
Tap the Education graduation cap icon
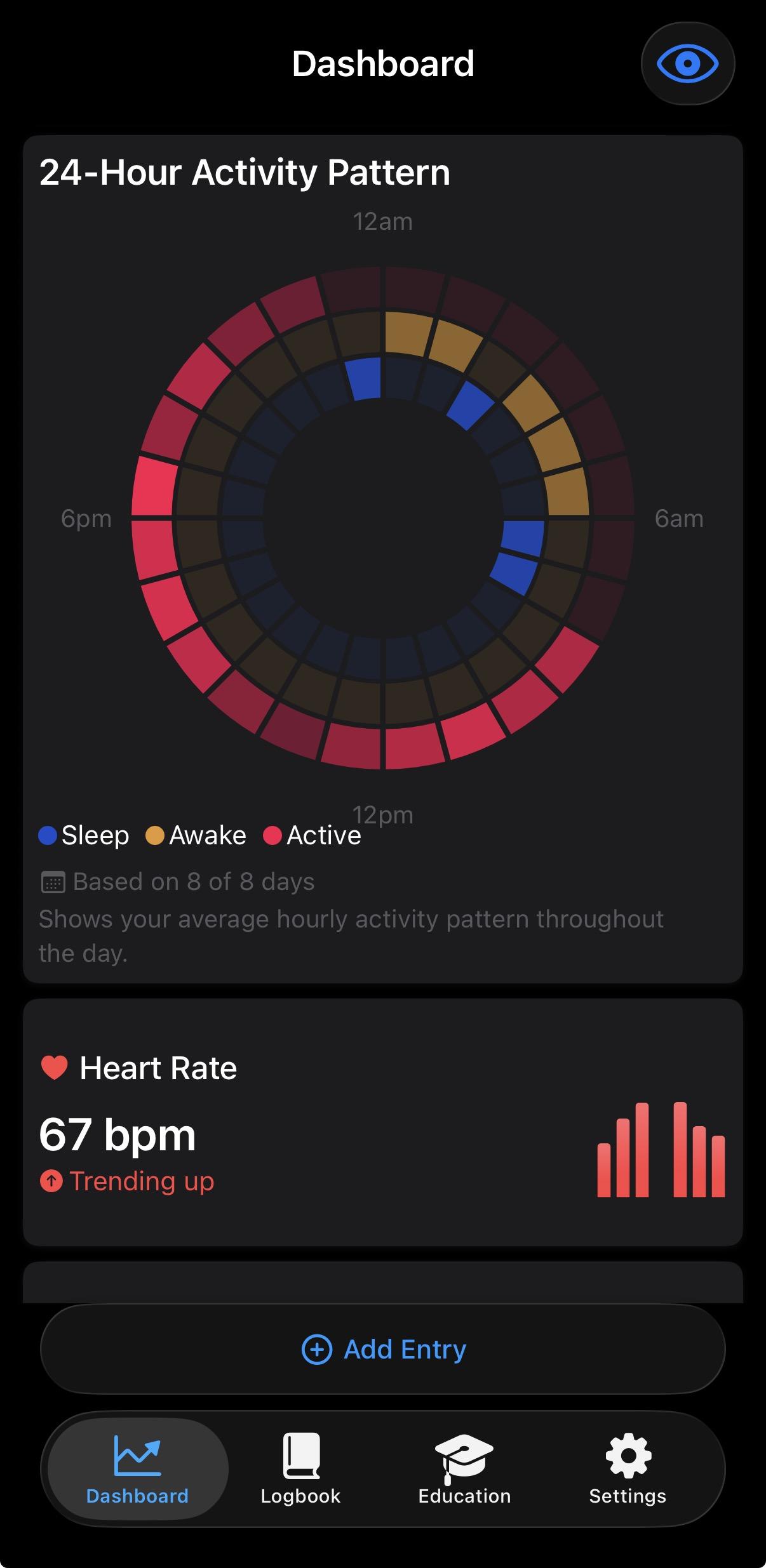464,1456
